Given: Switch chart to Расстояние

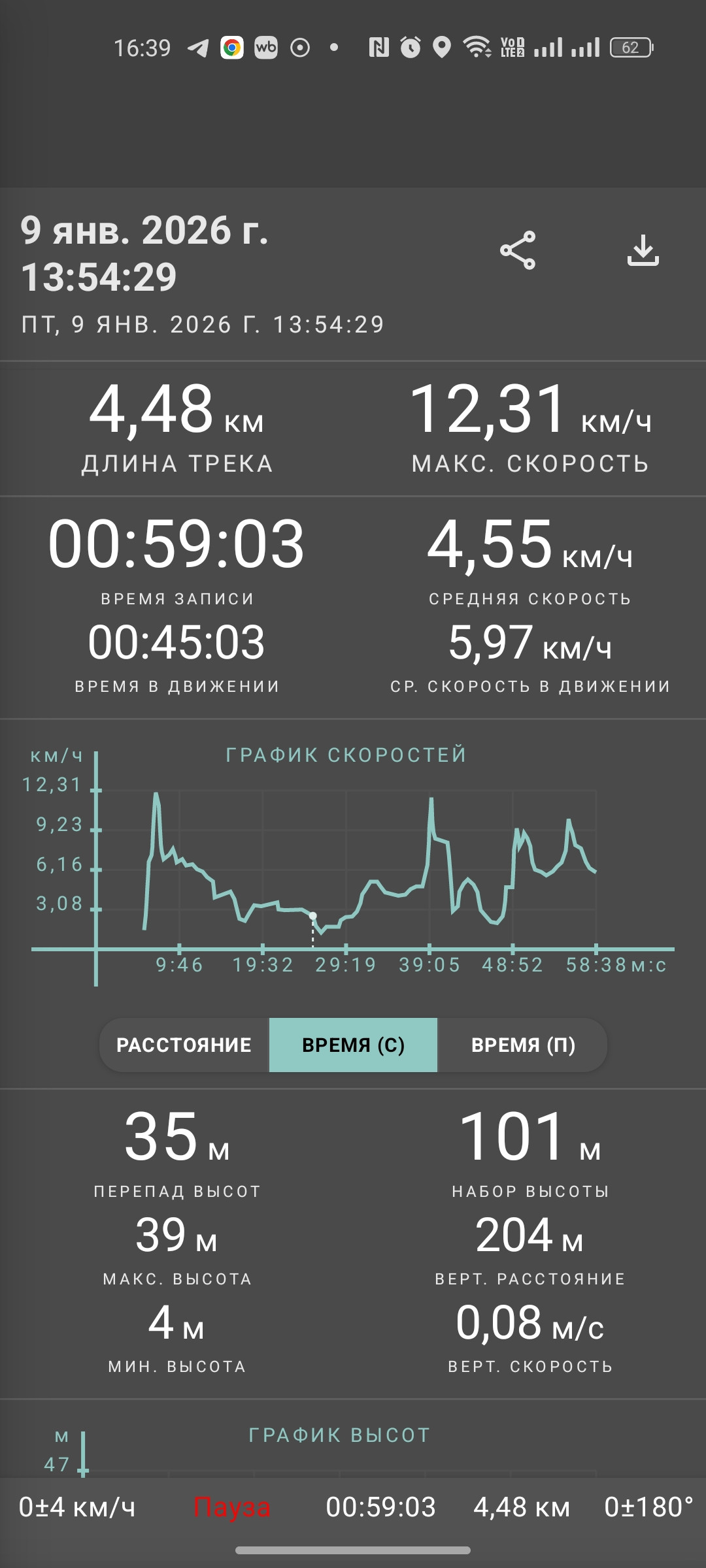Looking at the screenshot, I should coord(184,1045).
